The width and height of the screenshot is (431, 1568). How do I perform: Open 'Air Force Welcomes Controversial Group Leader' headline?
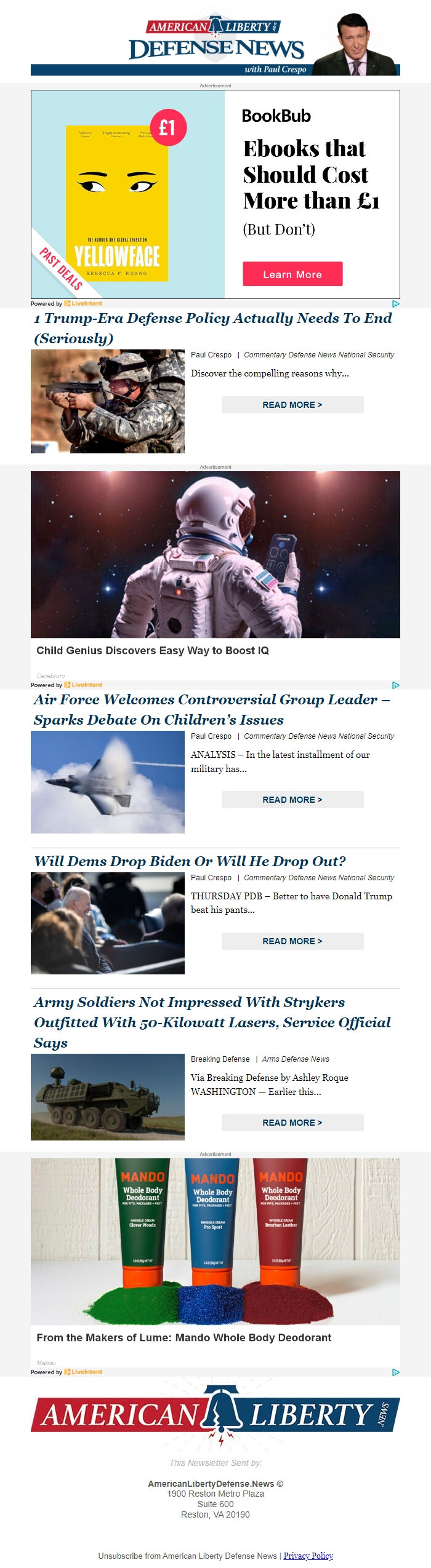point(211,709)
